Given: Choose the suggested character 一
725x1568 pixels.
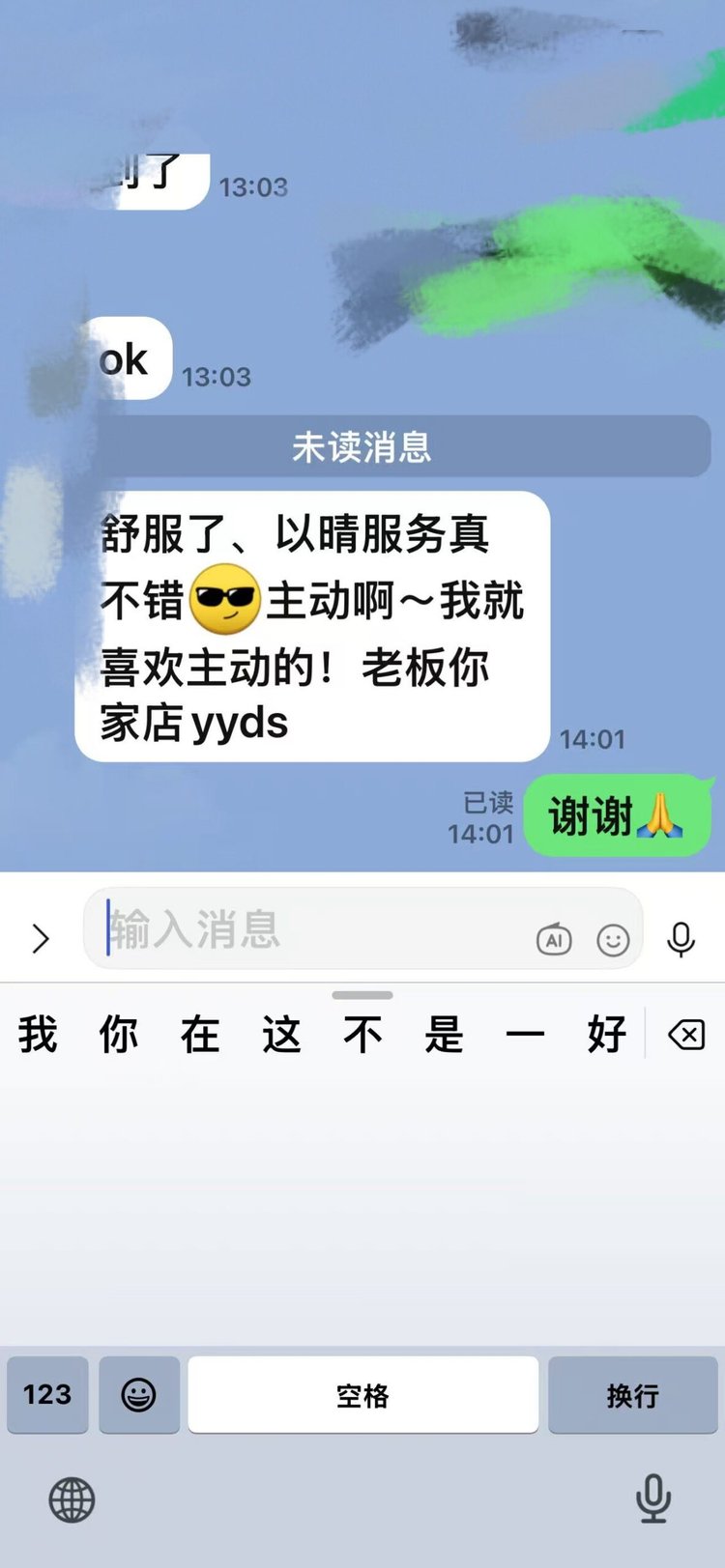Looking at the screenshot, I should 525,1035.
